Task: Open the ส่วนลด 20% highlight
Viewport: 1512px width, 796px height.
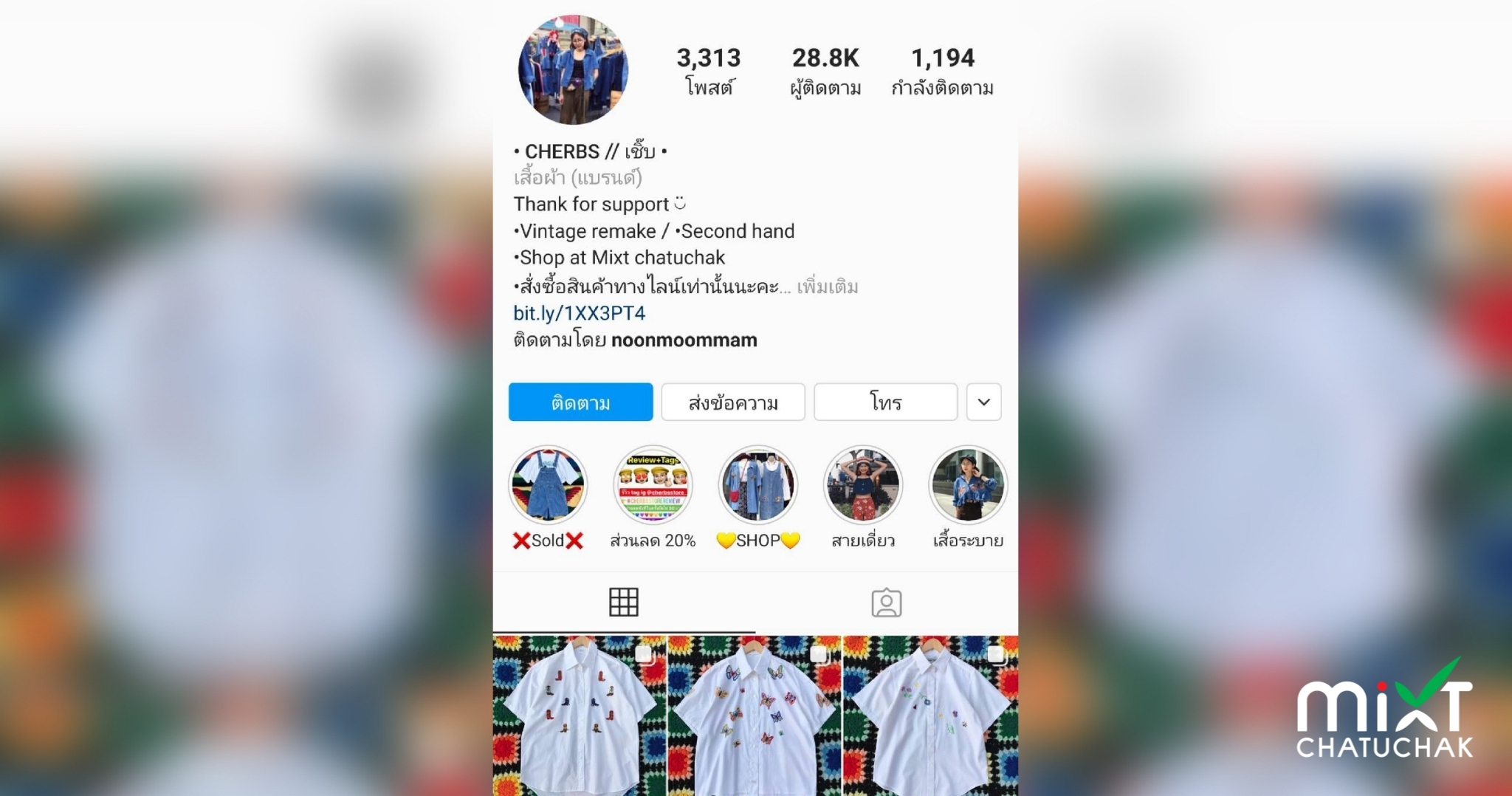Action: 653,485
